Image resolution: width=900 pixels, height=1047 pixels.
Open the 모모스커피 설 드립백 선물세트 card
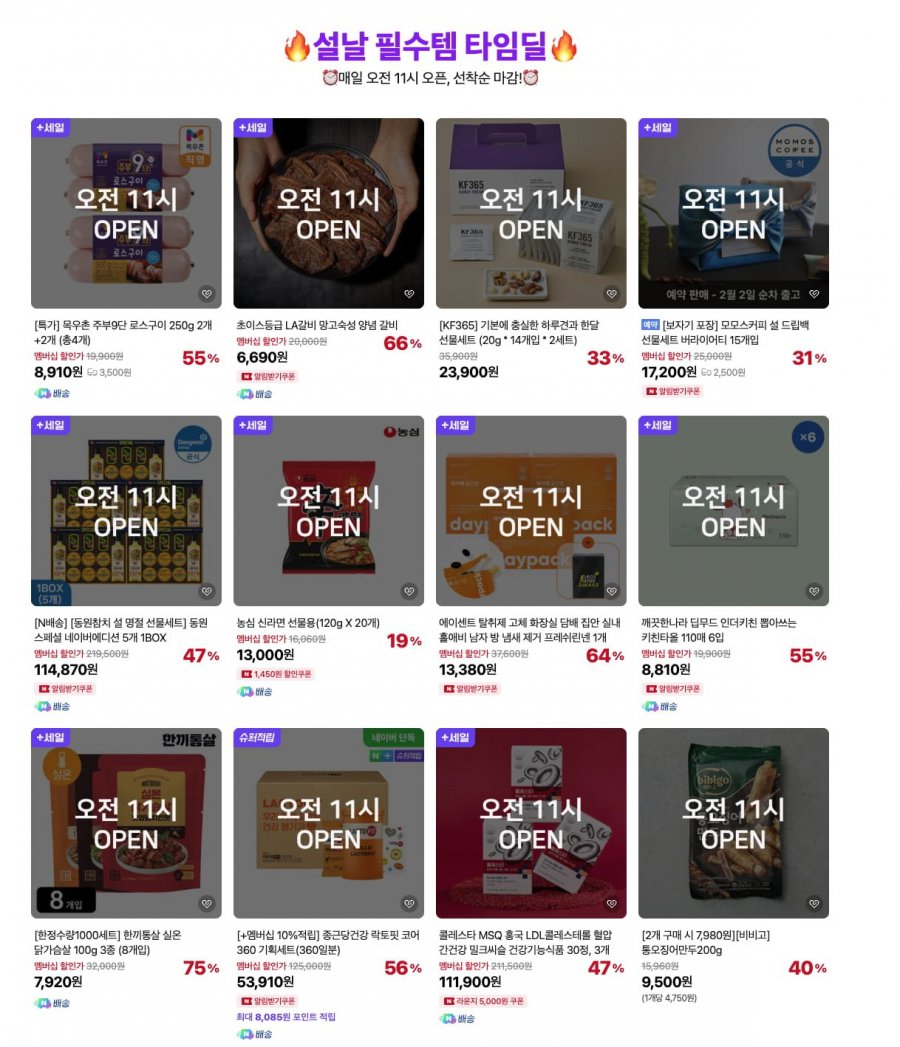point(733,212)
